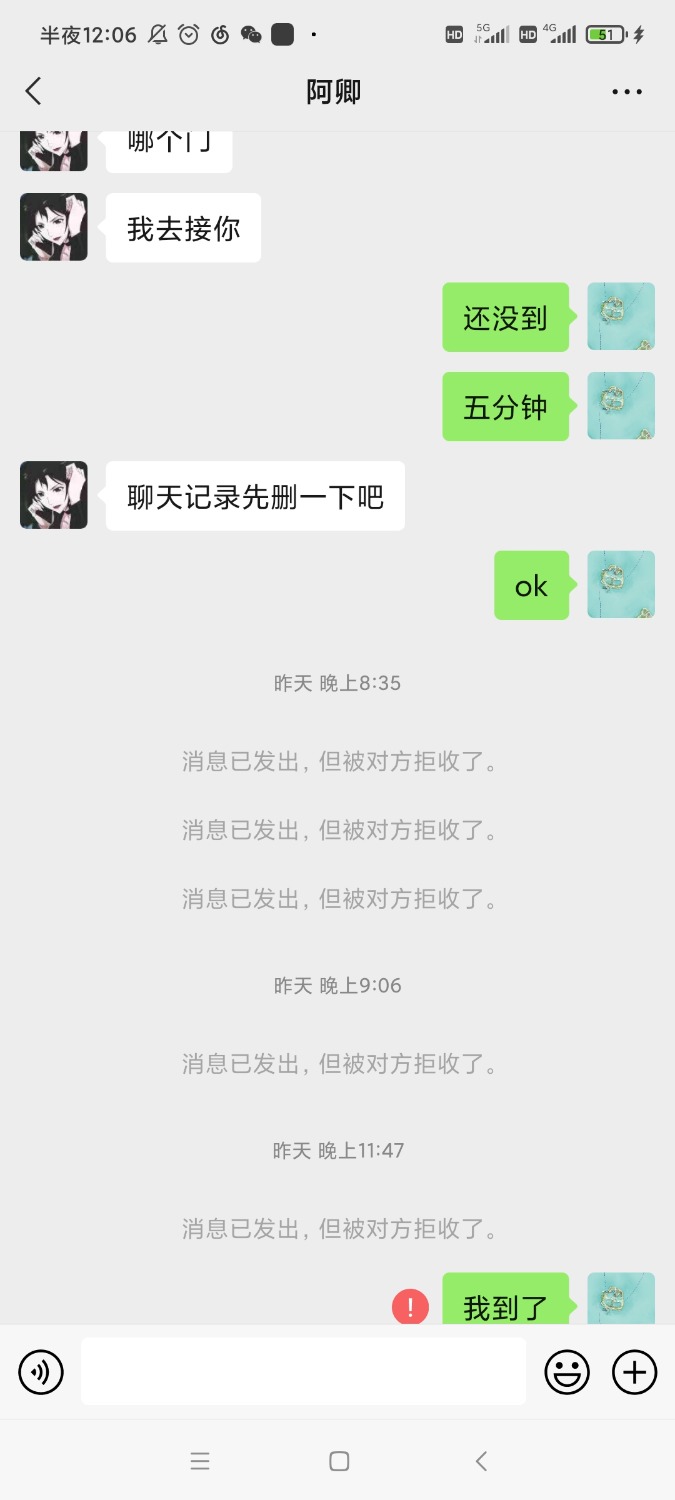Open the emoji sticker panel
Image resolution: width=675 pixels, height=1500 pixels.
point(566,1372)
